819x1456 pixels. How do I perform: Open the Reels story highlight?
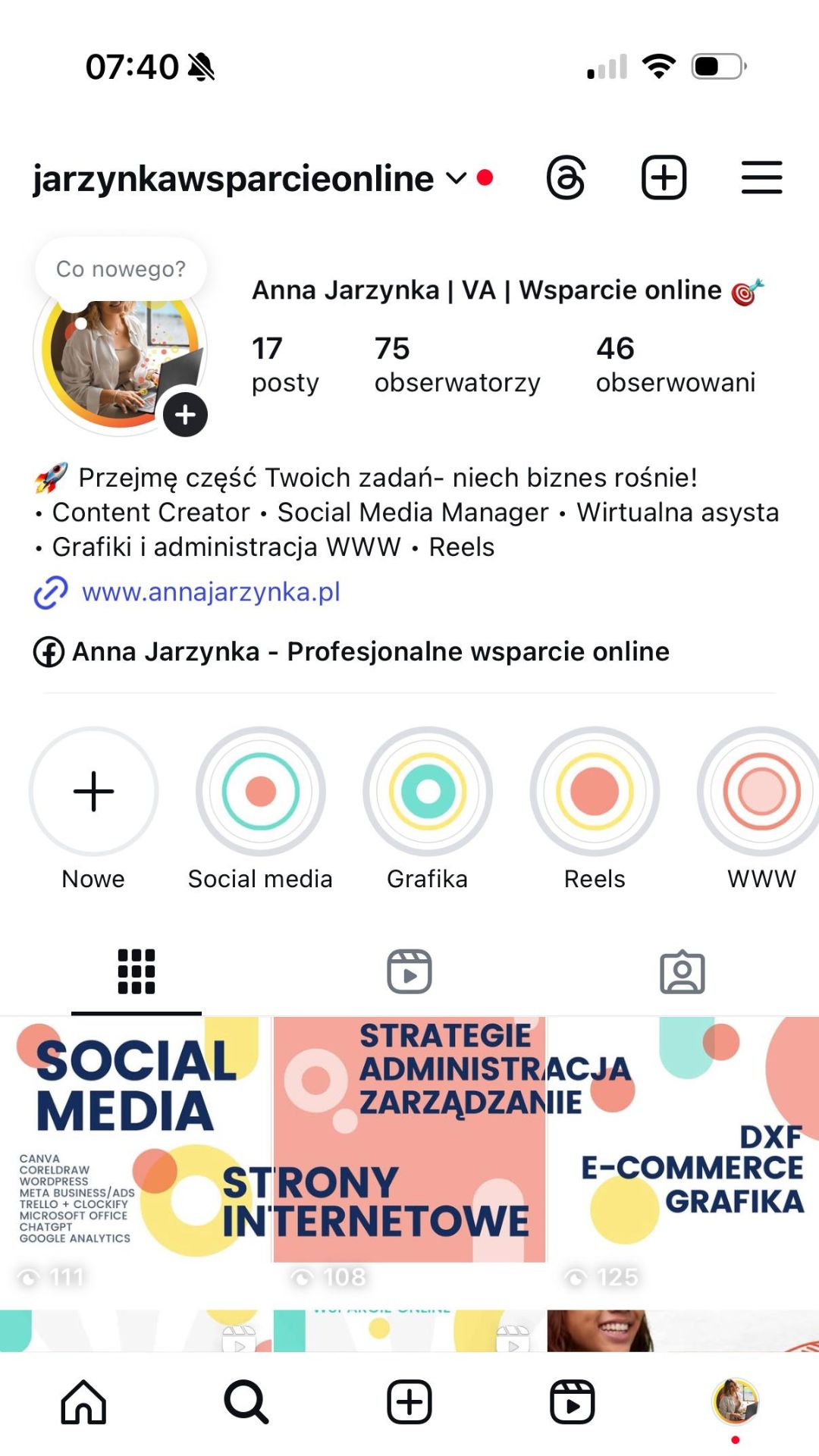coord(595,791)
